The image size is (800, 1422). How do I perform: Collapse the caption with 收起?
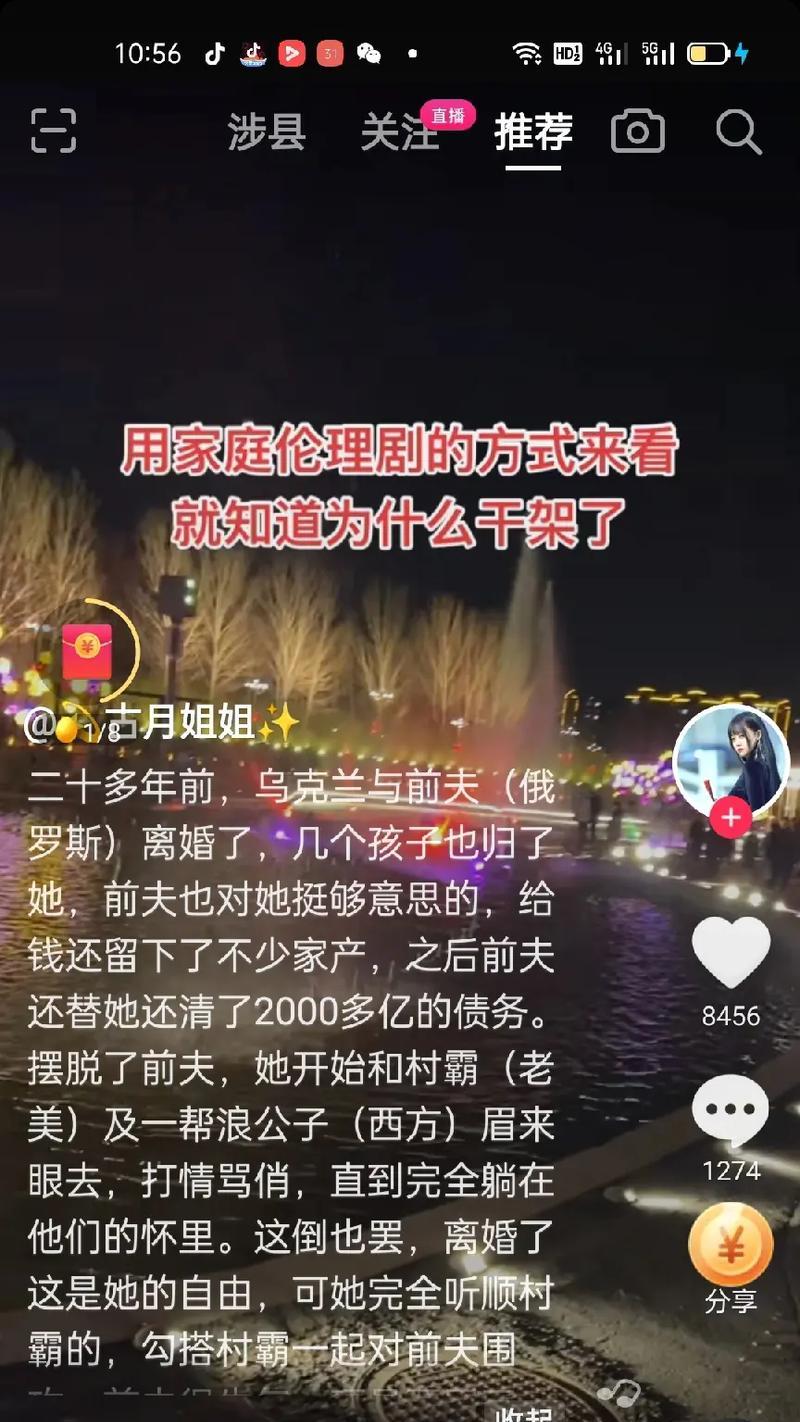click(523, 1413)
